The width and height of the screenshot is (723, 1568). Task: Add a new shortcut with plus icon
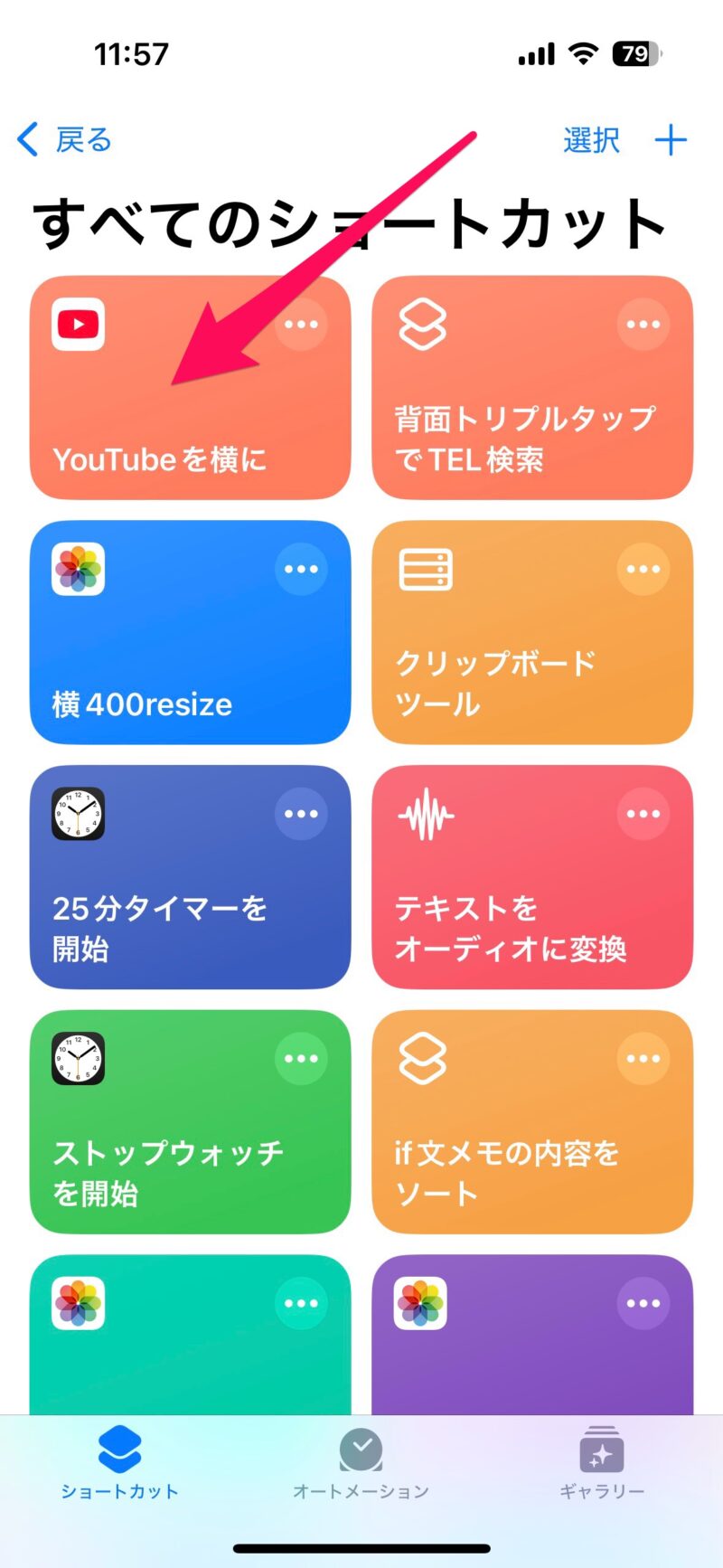(671, 140)
